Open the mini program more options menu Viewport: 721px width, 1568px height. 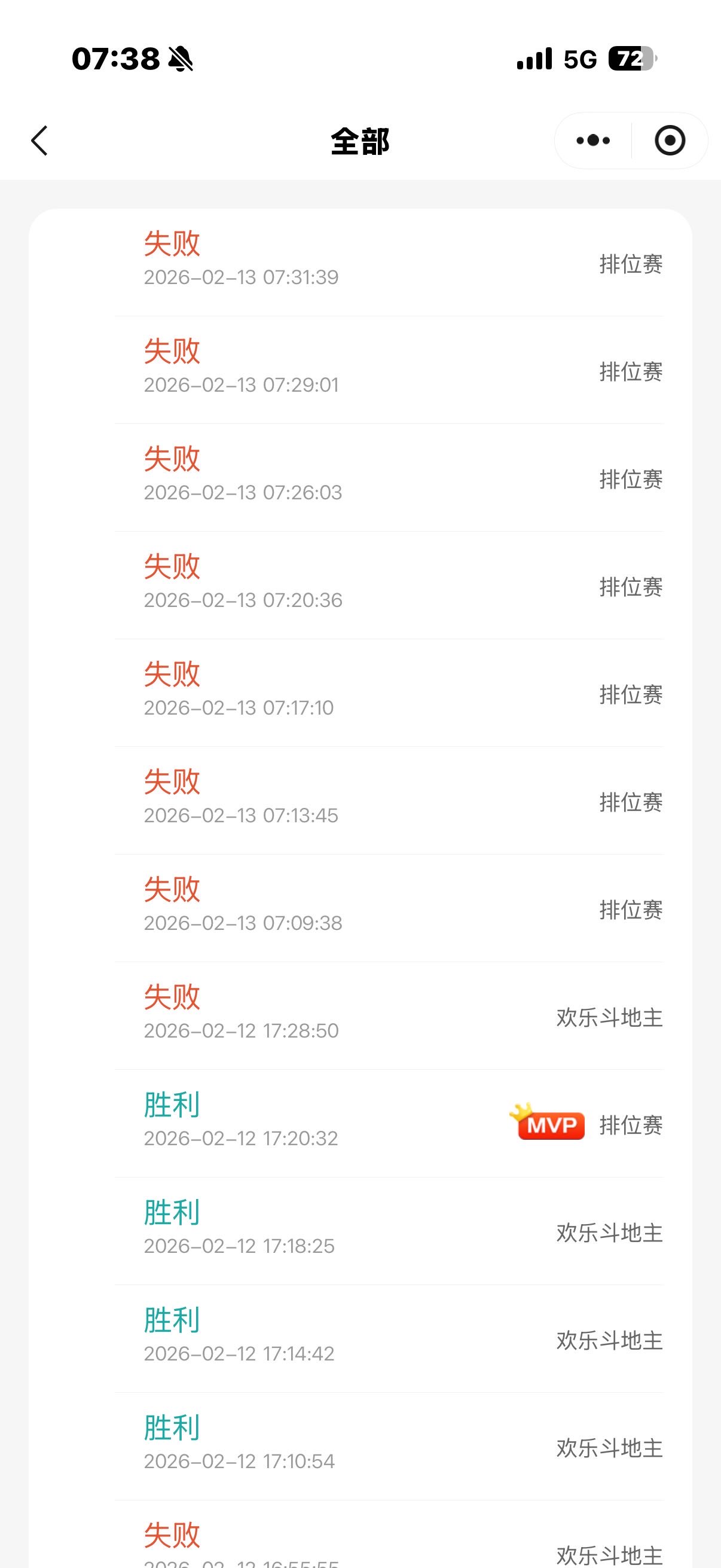click(x=593, y=141)
